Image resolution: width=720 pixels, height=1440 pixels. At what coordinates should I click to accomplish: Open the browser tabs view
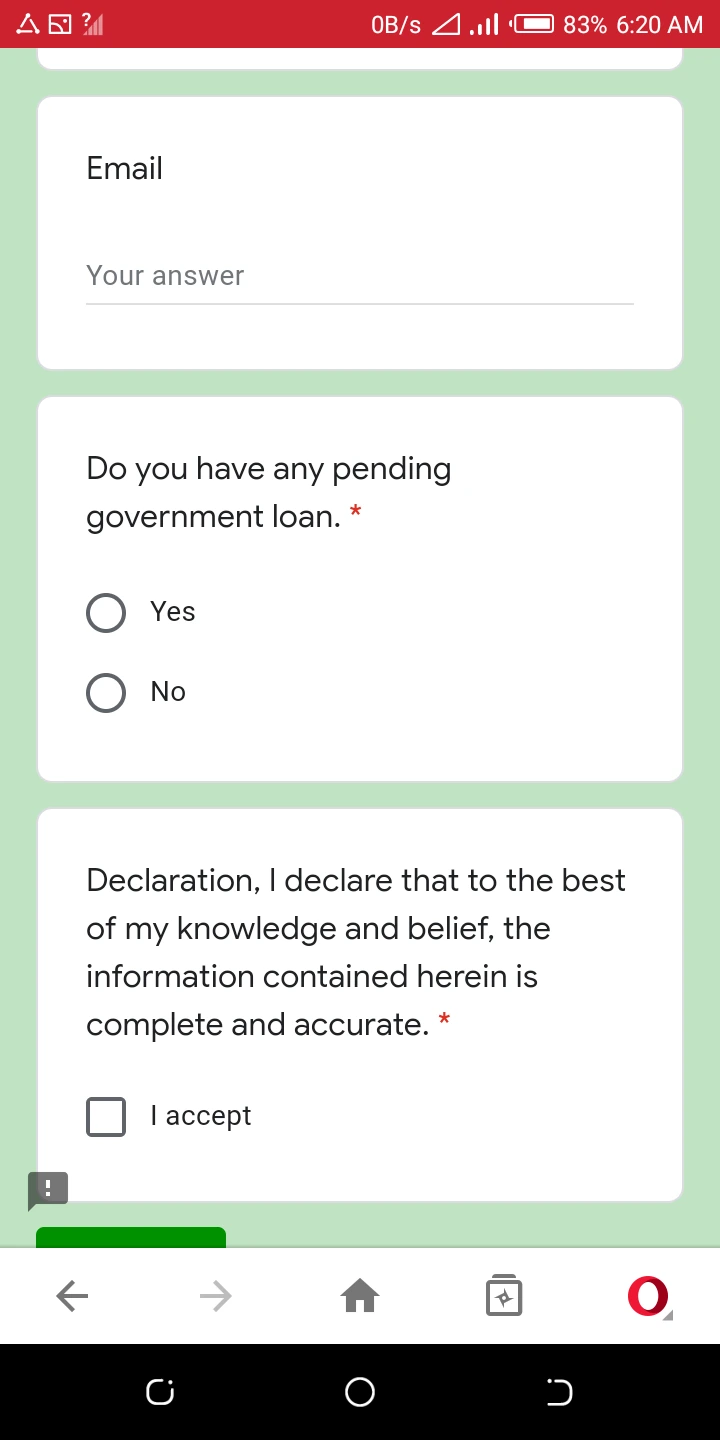click(504, 1296)
